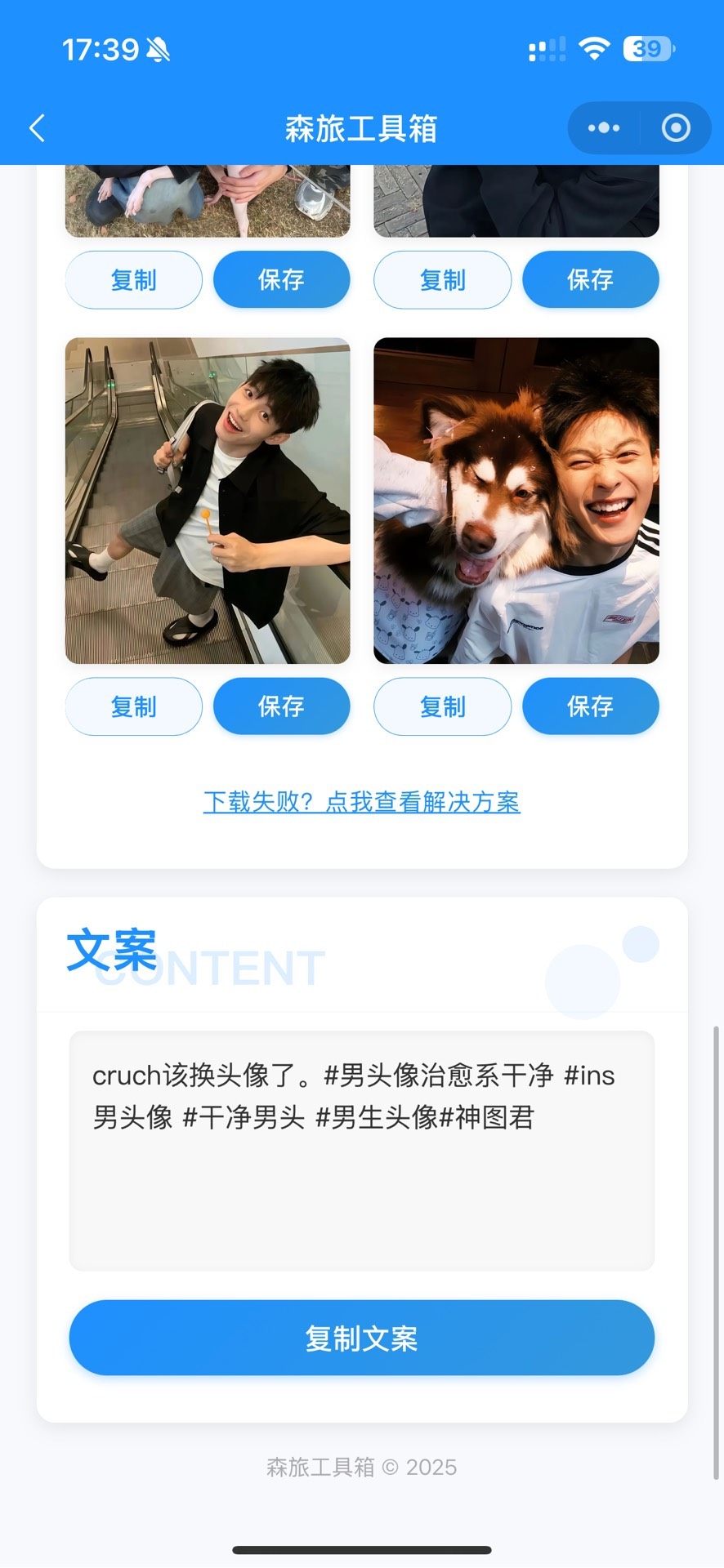Tap 保存 under the grass lawn photo
Screen dimensions: 724x1568
click(x=281, y=280)
